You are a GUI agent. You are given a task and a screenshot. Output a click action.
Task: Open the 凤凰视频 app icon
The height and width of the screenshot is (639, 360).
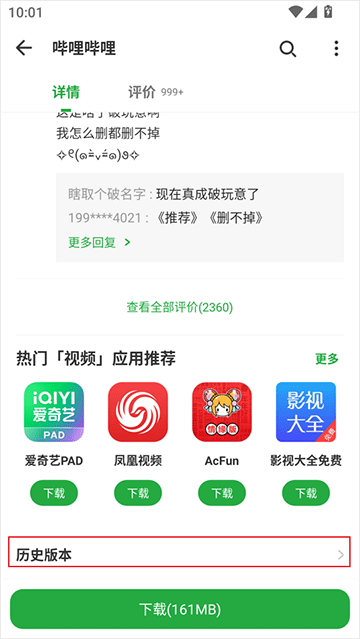pyautogui.click(x=138, y=412)
